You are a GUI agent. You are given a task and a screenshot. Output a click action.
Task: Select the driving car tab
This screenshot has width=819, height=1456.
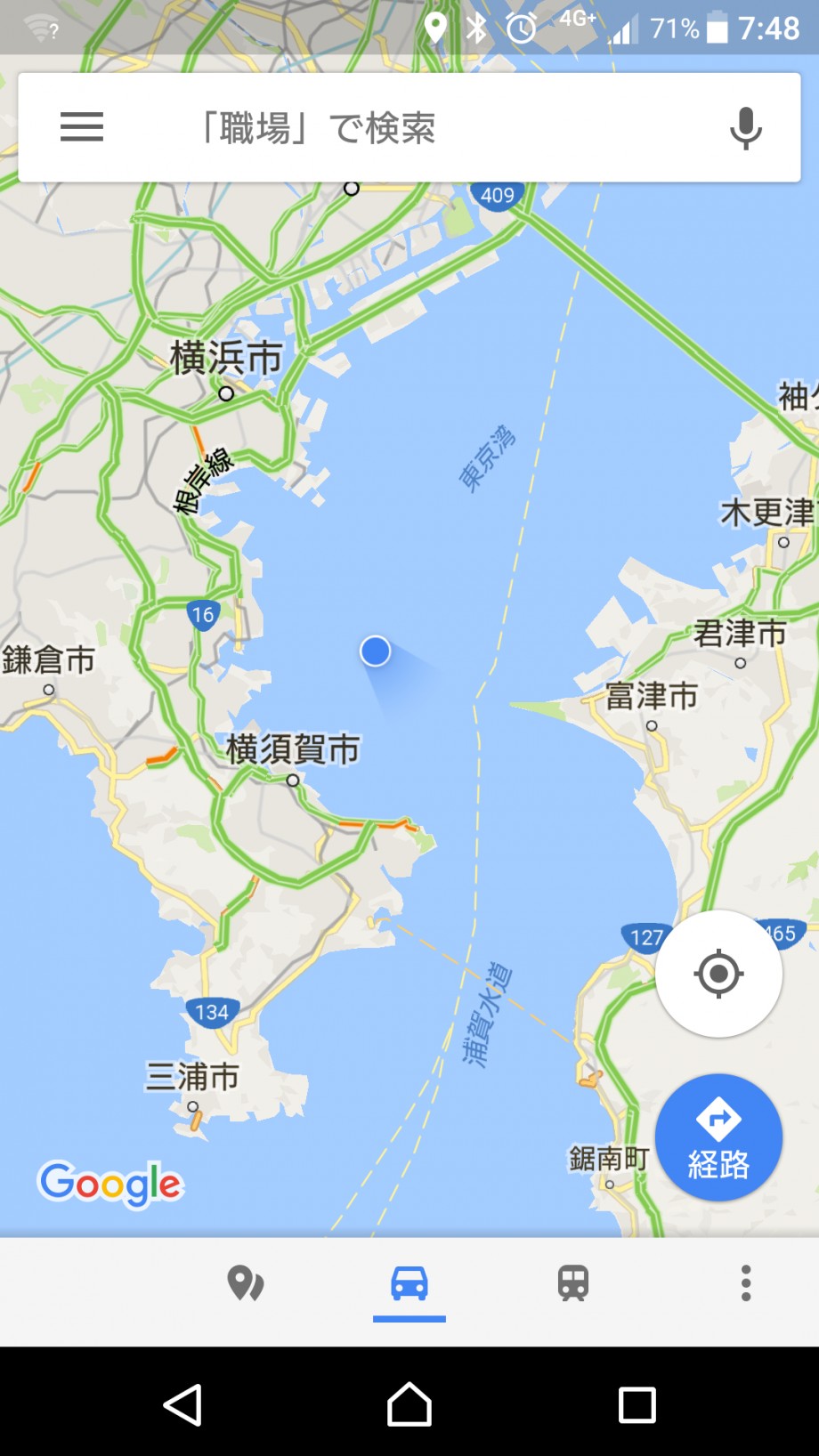coord(409,1284)
